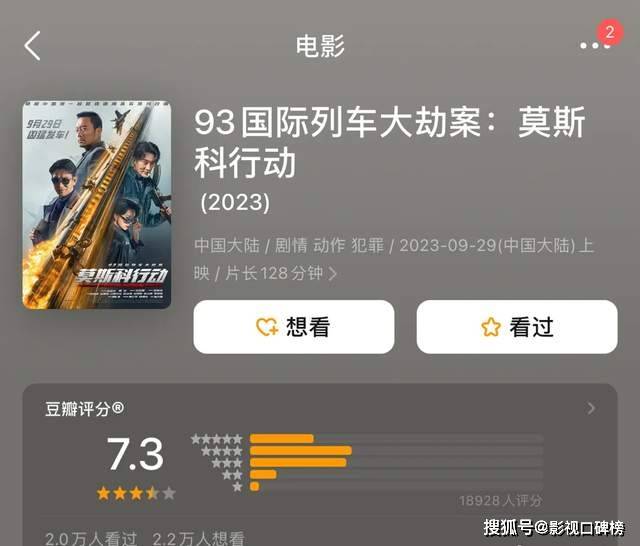640x546 pixels.
Task: Mark the movie as 想看
Action: [x=293, y=327]
